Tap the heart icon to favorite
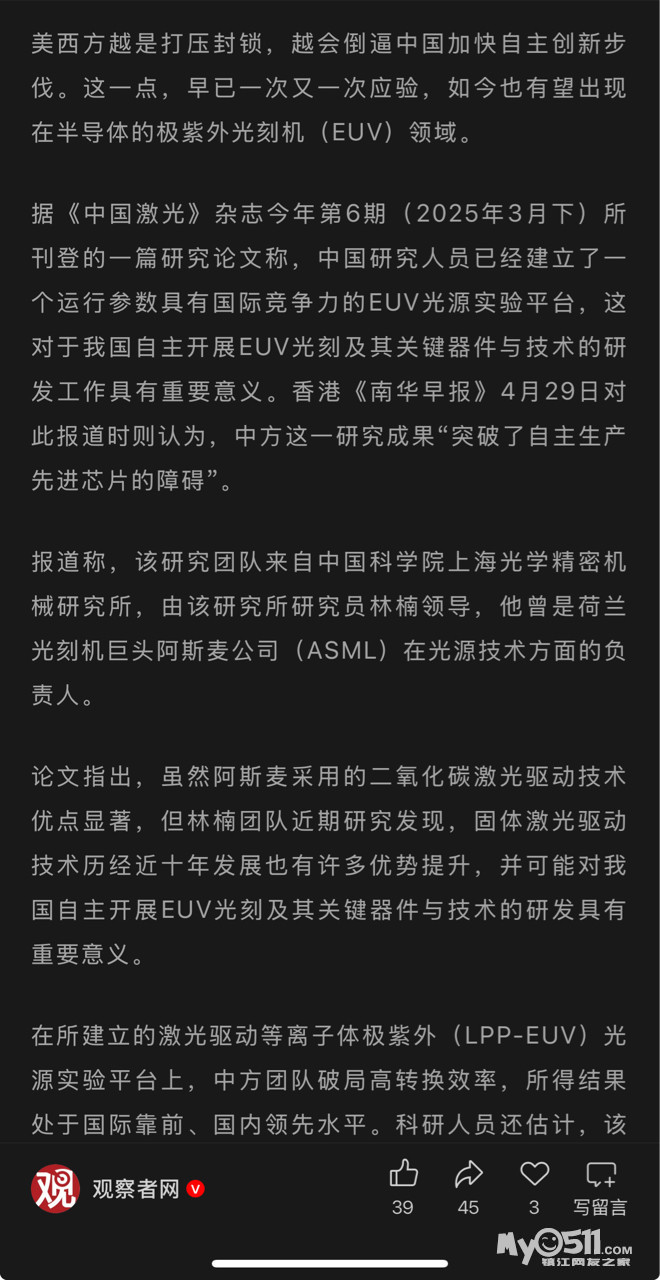 (x=535, y=1175)
